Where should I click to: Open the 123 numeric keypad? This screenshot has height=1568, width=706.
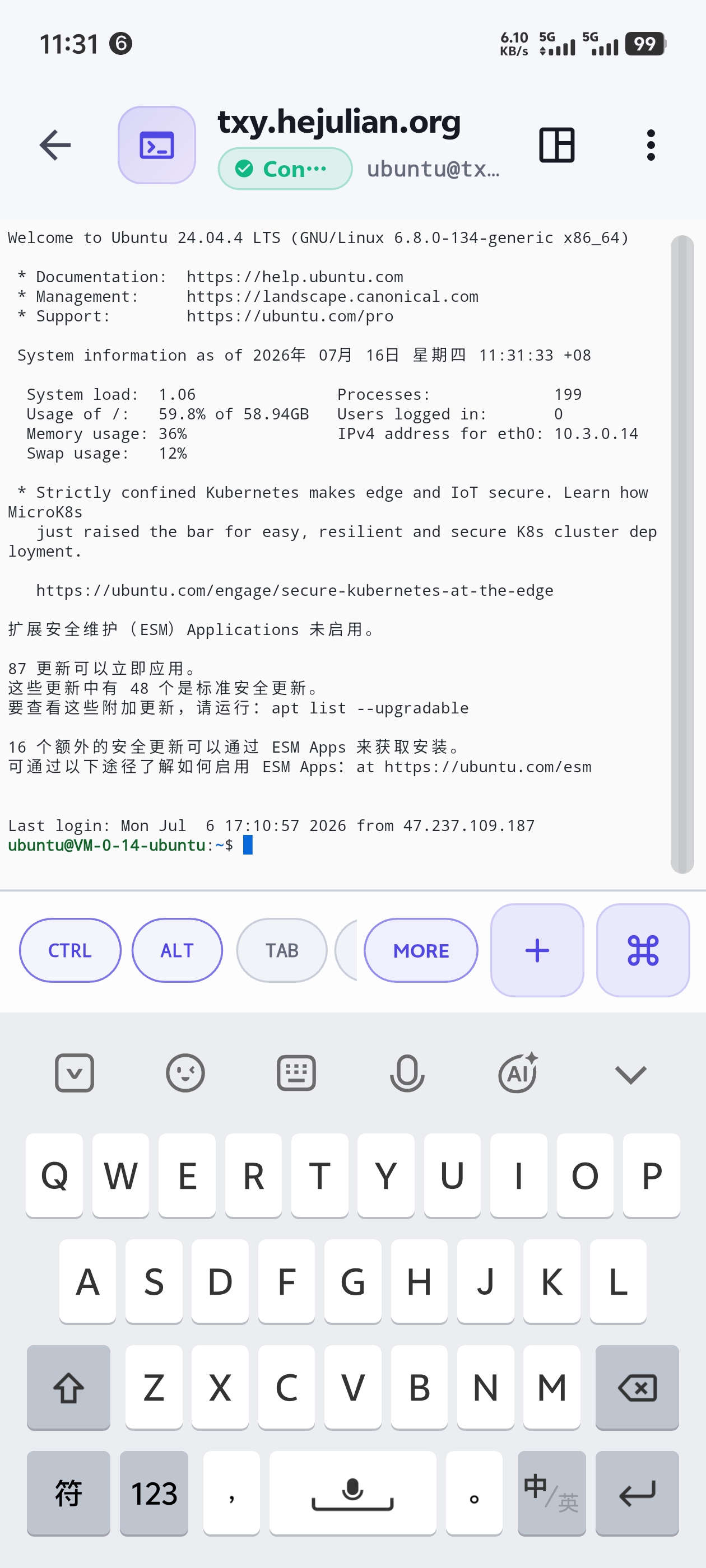[x=154, y=1493]
